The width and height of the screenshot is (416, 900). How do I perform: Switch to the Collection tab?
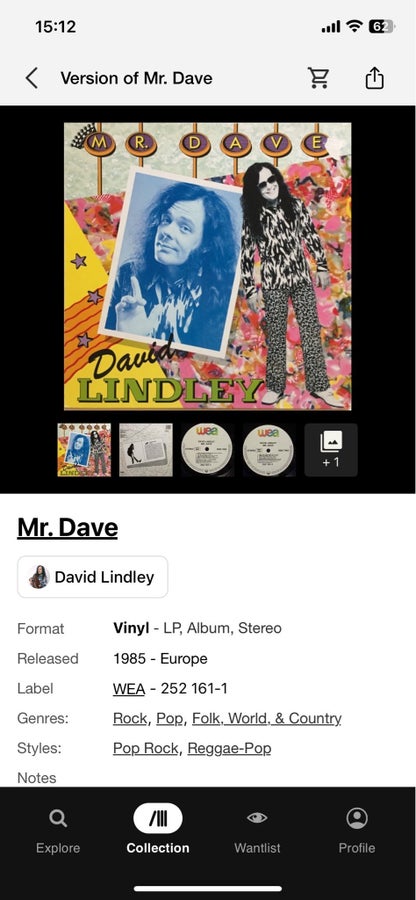click(x=158, y=830)
